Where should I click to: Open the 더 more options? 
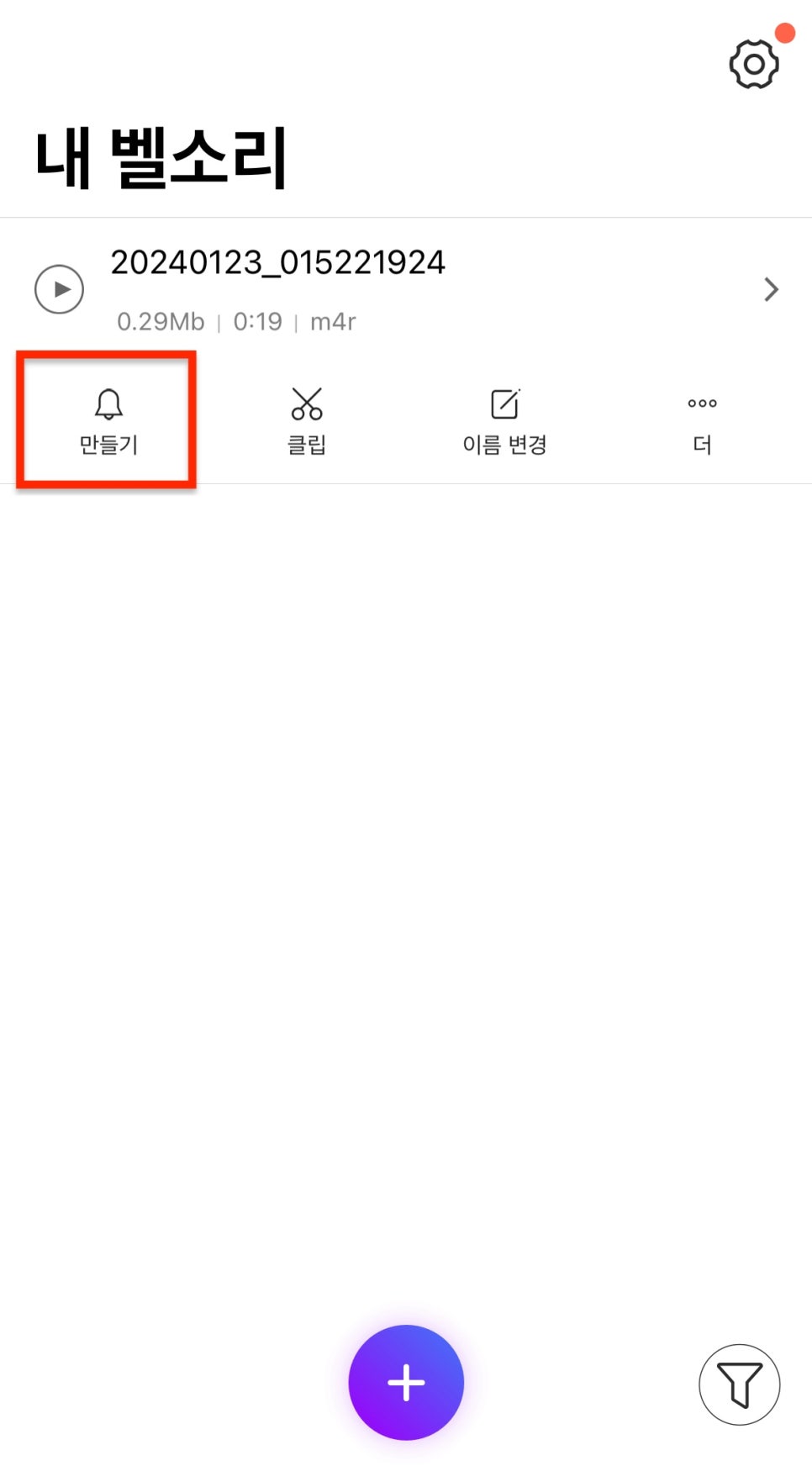703,421
